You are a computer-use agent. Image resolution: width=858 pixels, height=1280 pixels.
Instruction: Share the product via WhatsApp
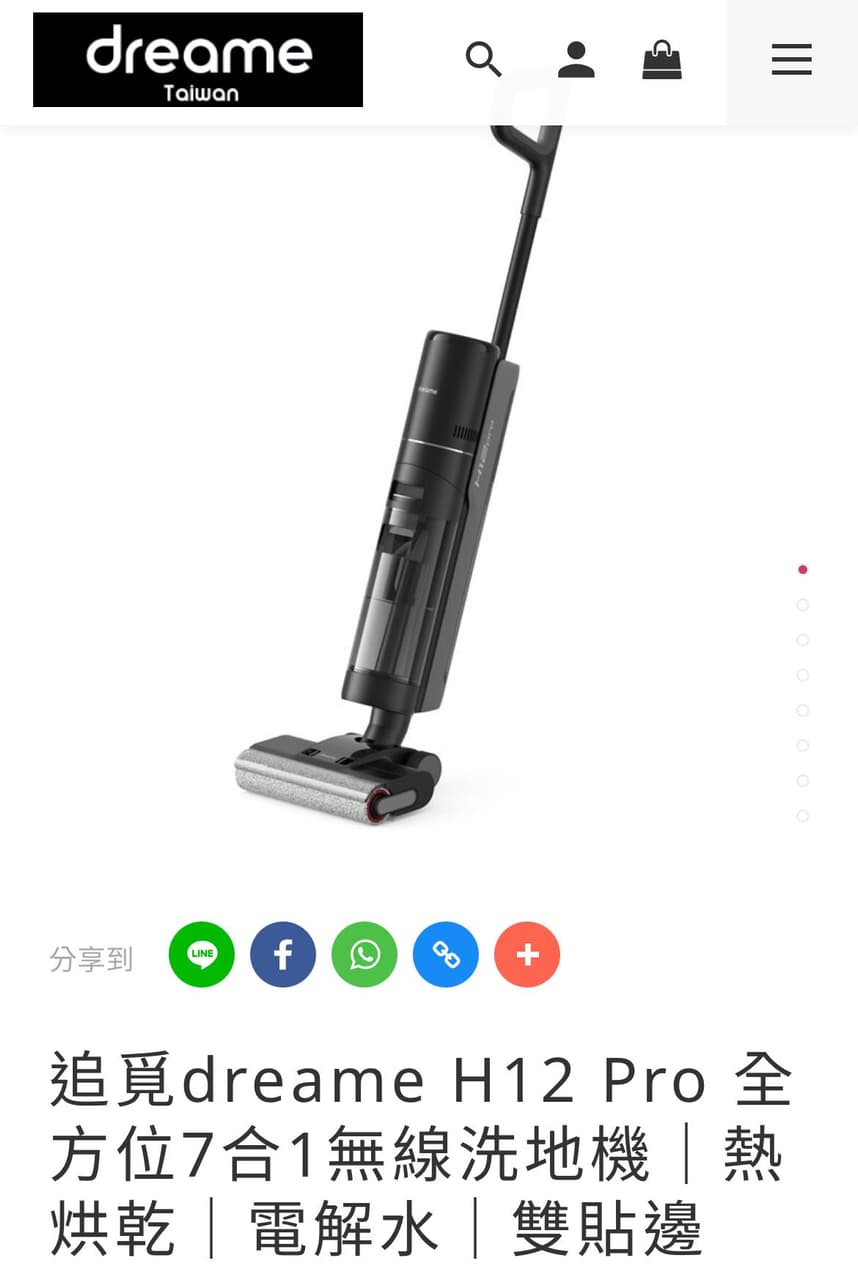click(x=365, y=955)
